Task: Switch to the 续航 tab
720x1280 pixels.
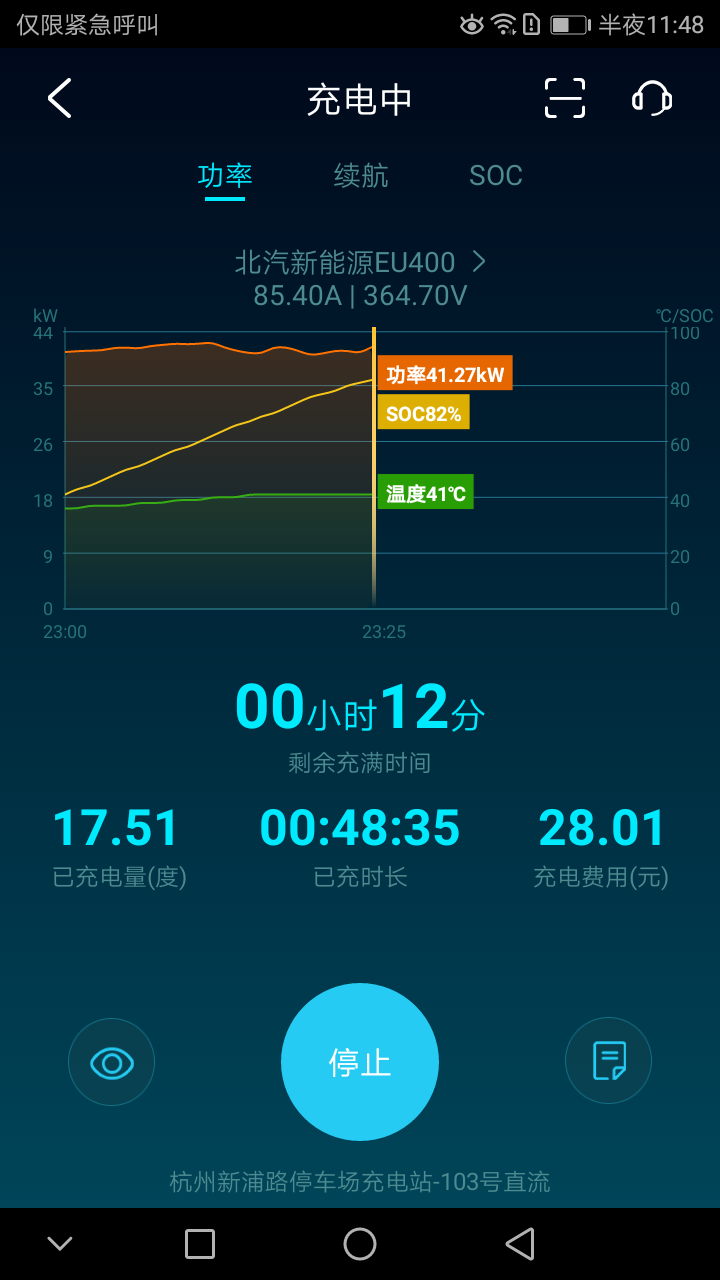Action: pyautogui.click(x=361, y=176)
